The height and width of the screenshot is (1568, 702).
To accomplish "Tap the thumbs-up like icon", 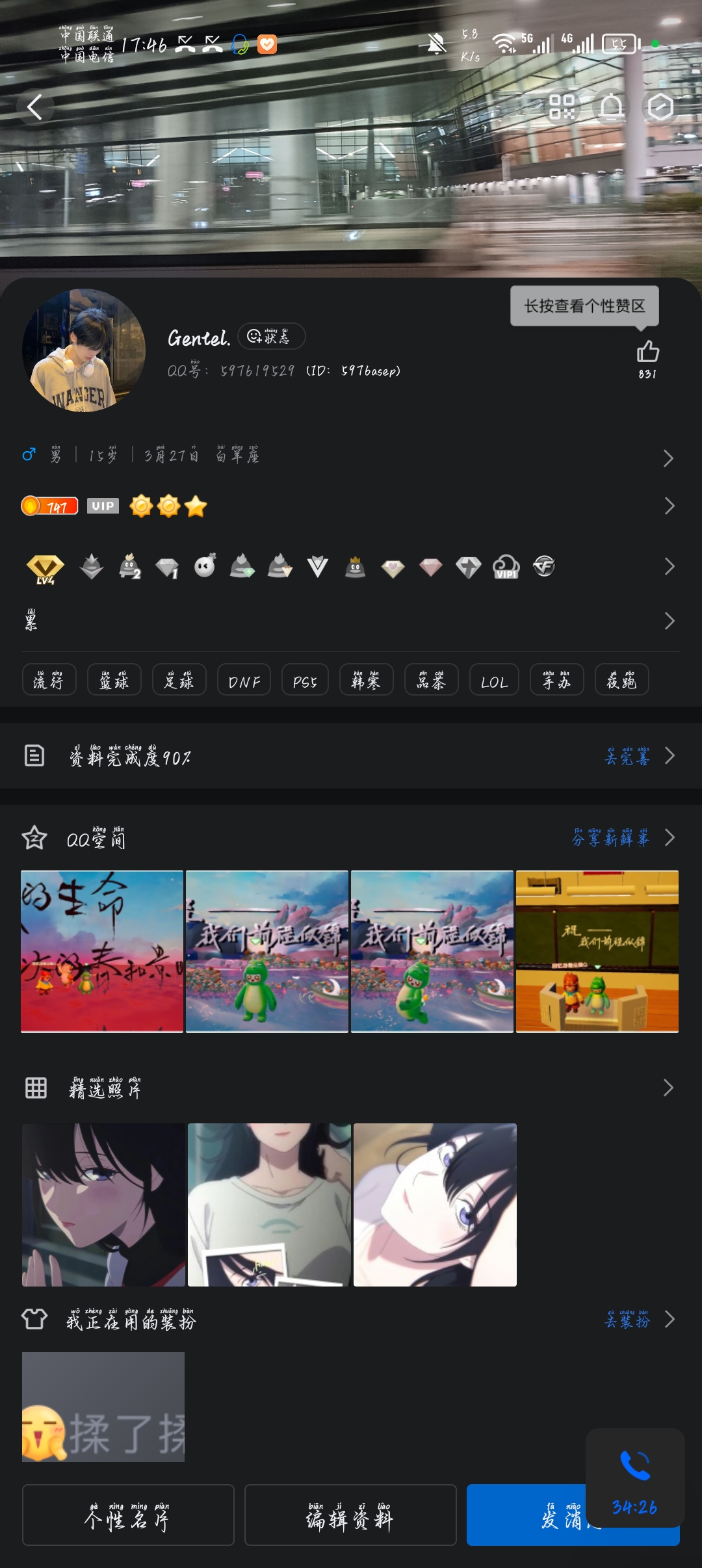I will click(x=647, y=352).
